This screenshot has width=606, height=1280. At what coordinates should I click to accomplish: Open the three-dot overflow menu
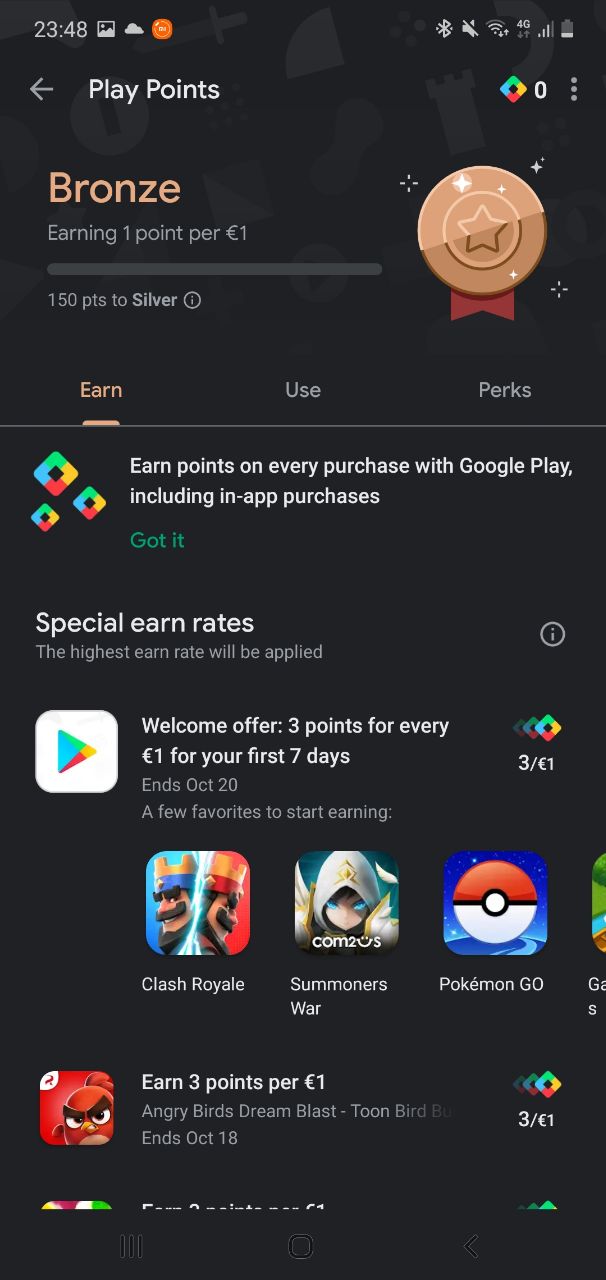click(x=573, y=90)
